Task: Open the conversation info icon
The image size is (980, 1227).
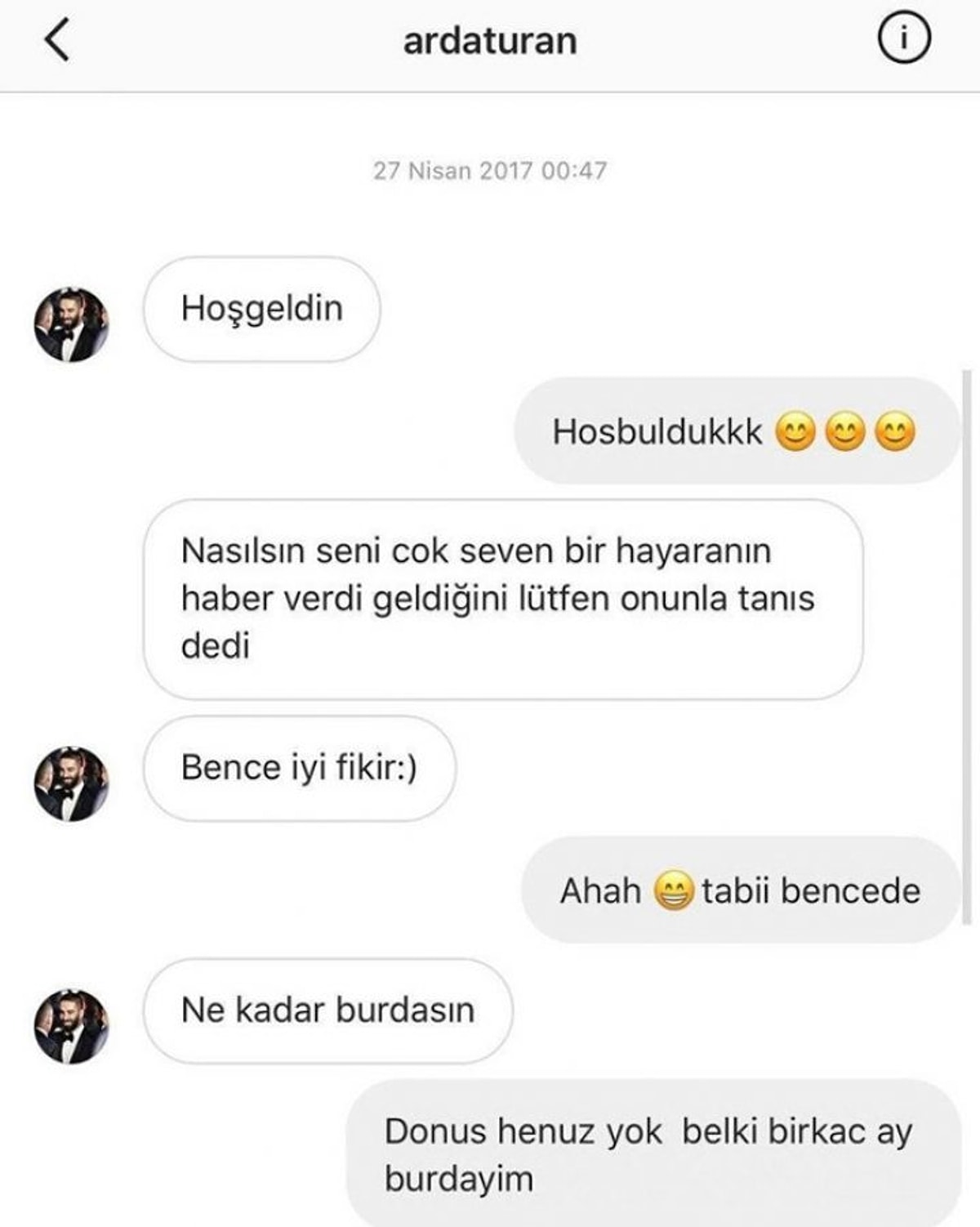Action: (x=903, y=38)
